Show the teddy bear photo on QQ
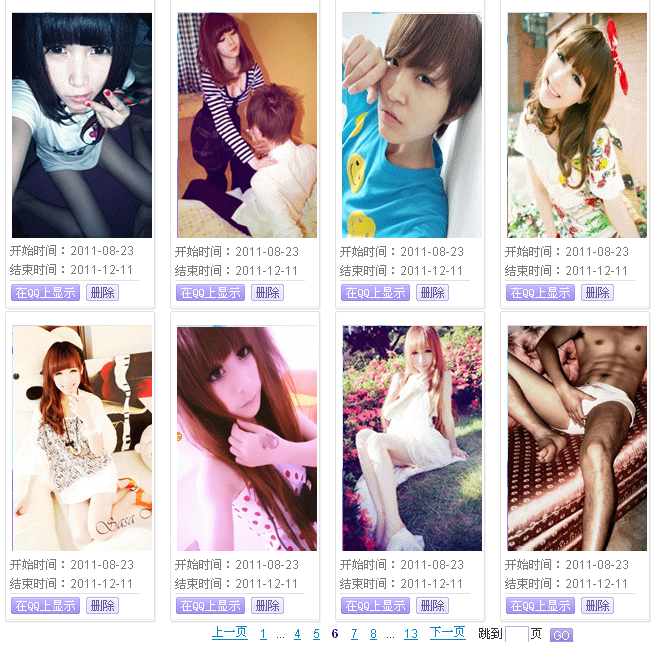Screen dimensions: 657x654 45,606
